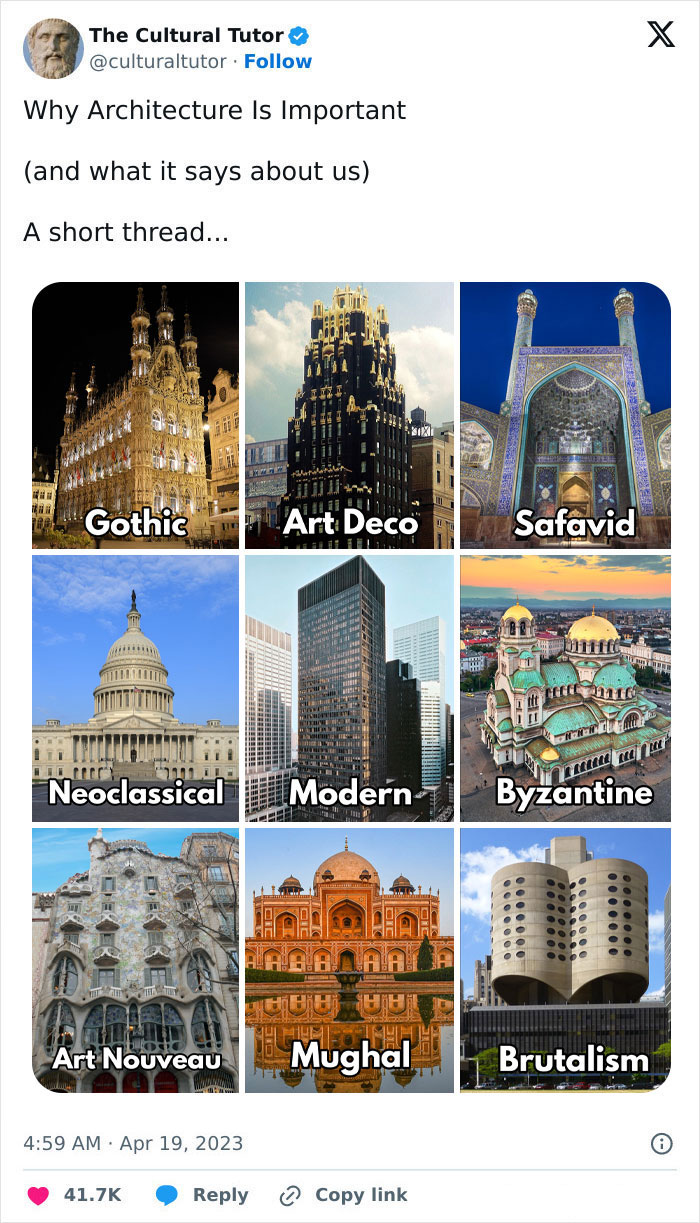Copy link to this post
700x1223 pixels.
[343, 1195]
